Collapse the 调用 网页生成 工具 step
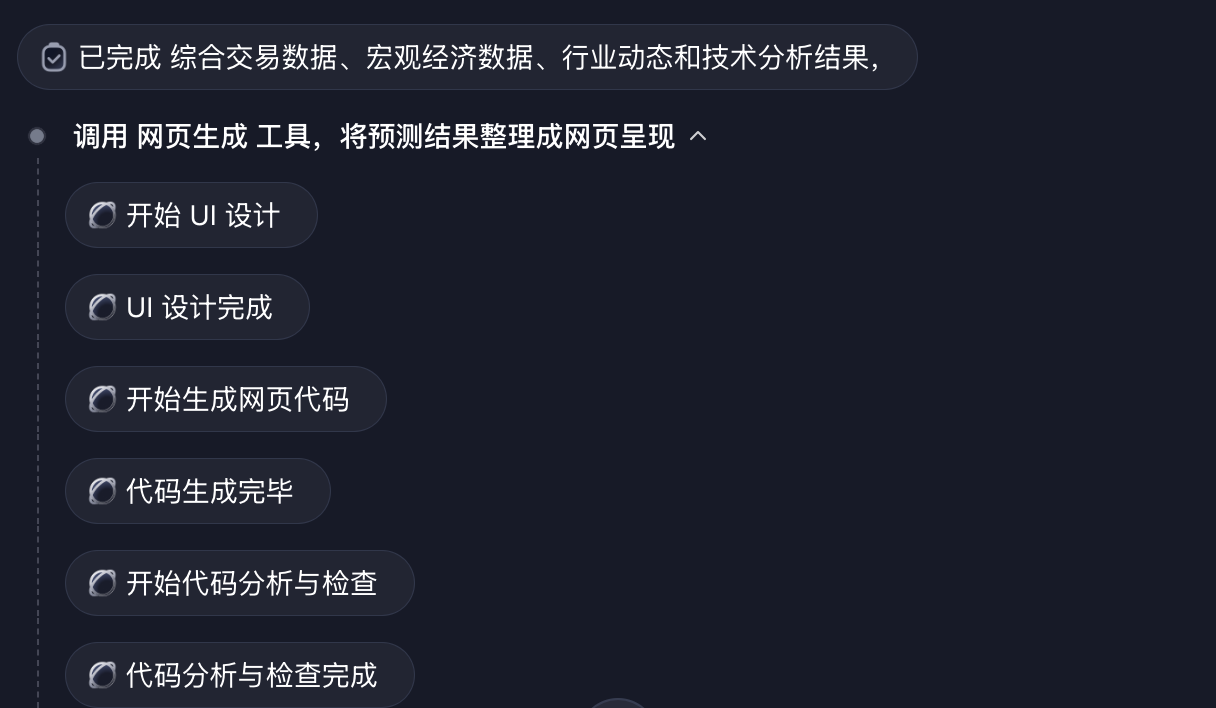Viewport: 1216px width, 708px height. [x=698, y=136]
